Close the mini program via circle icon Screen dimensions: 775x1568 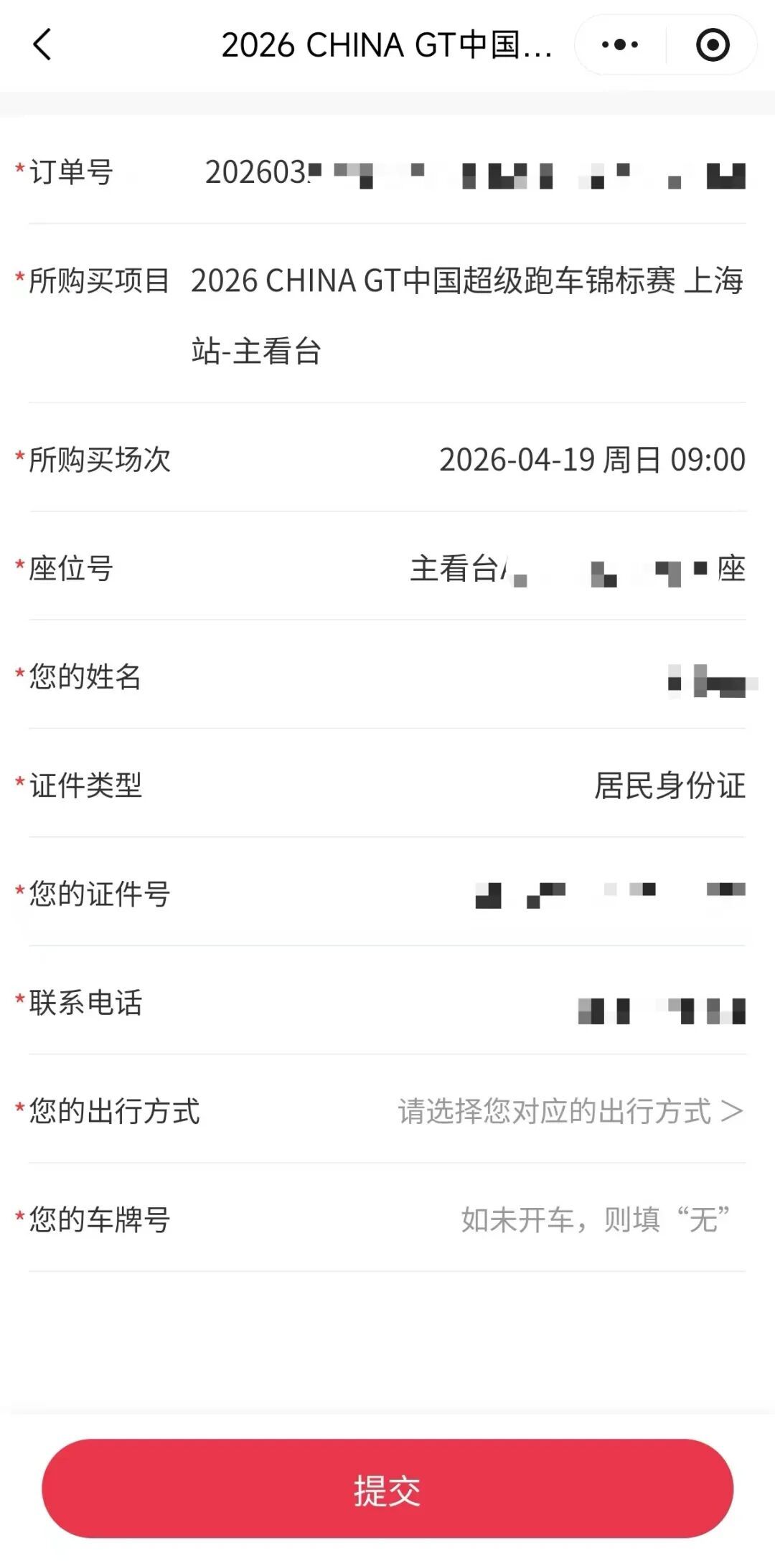click(713, 44)
